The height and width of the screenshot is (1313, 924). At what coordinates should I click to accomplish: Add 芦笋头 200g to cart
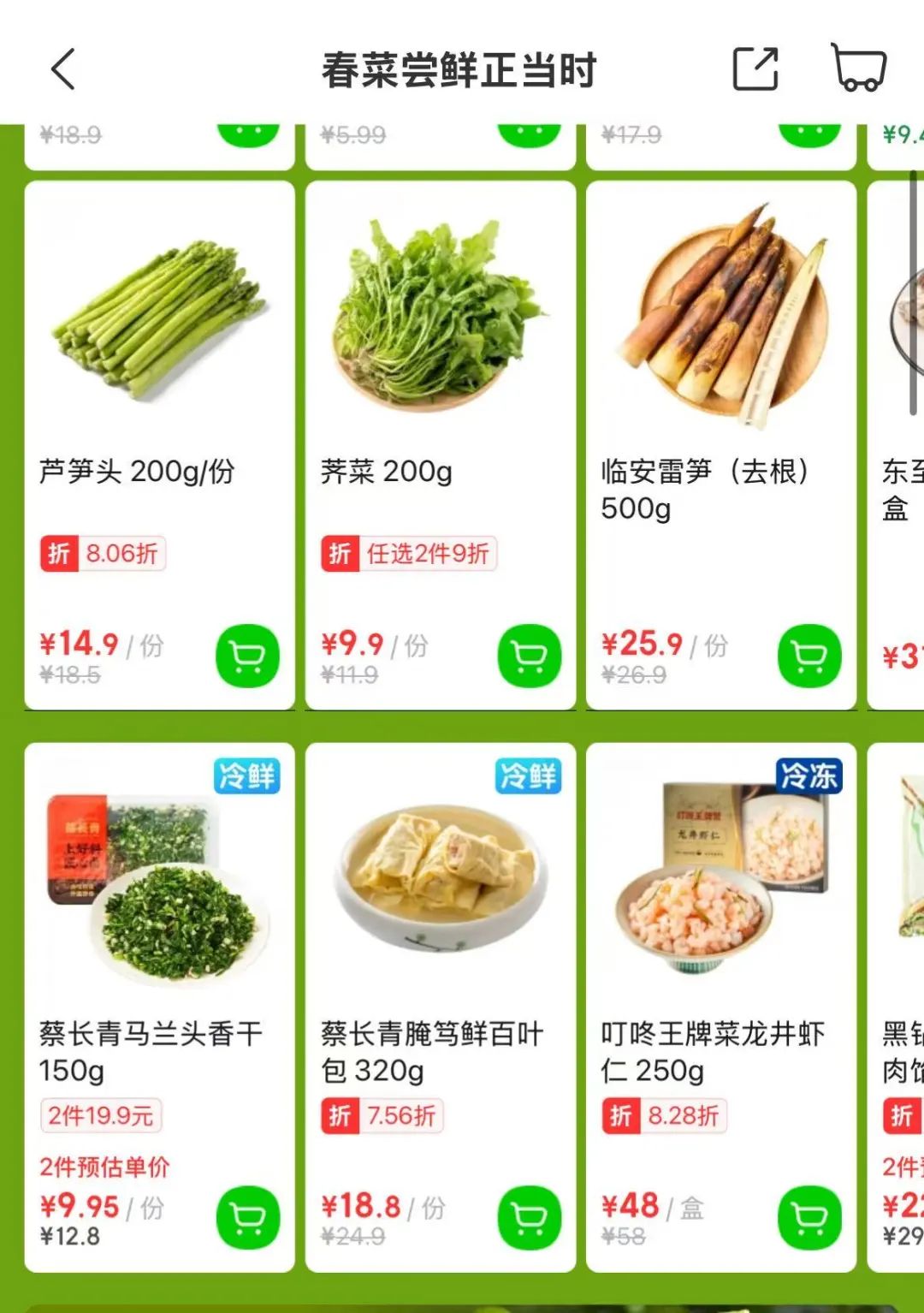pyautogui.click(x=247, y=656)
